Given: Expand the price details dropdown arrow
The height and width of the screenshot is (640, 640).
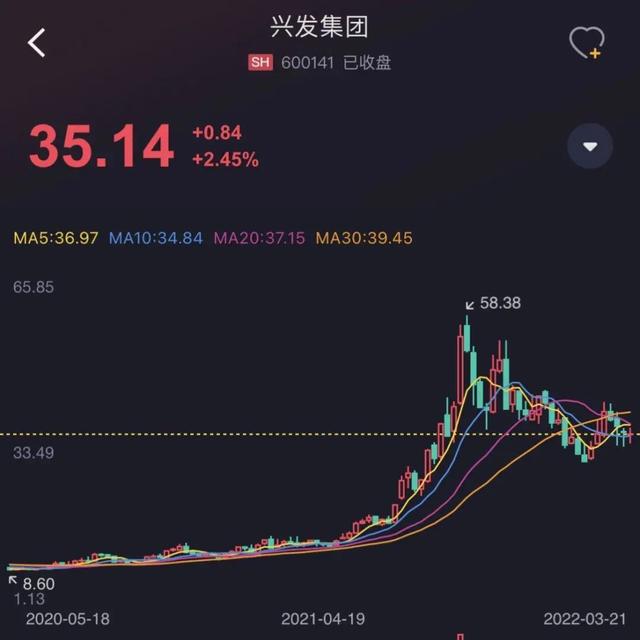Looking at the screenshot, I should (x=590, y=147).
